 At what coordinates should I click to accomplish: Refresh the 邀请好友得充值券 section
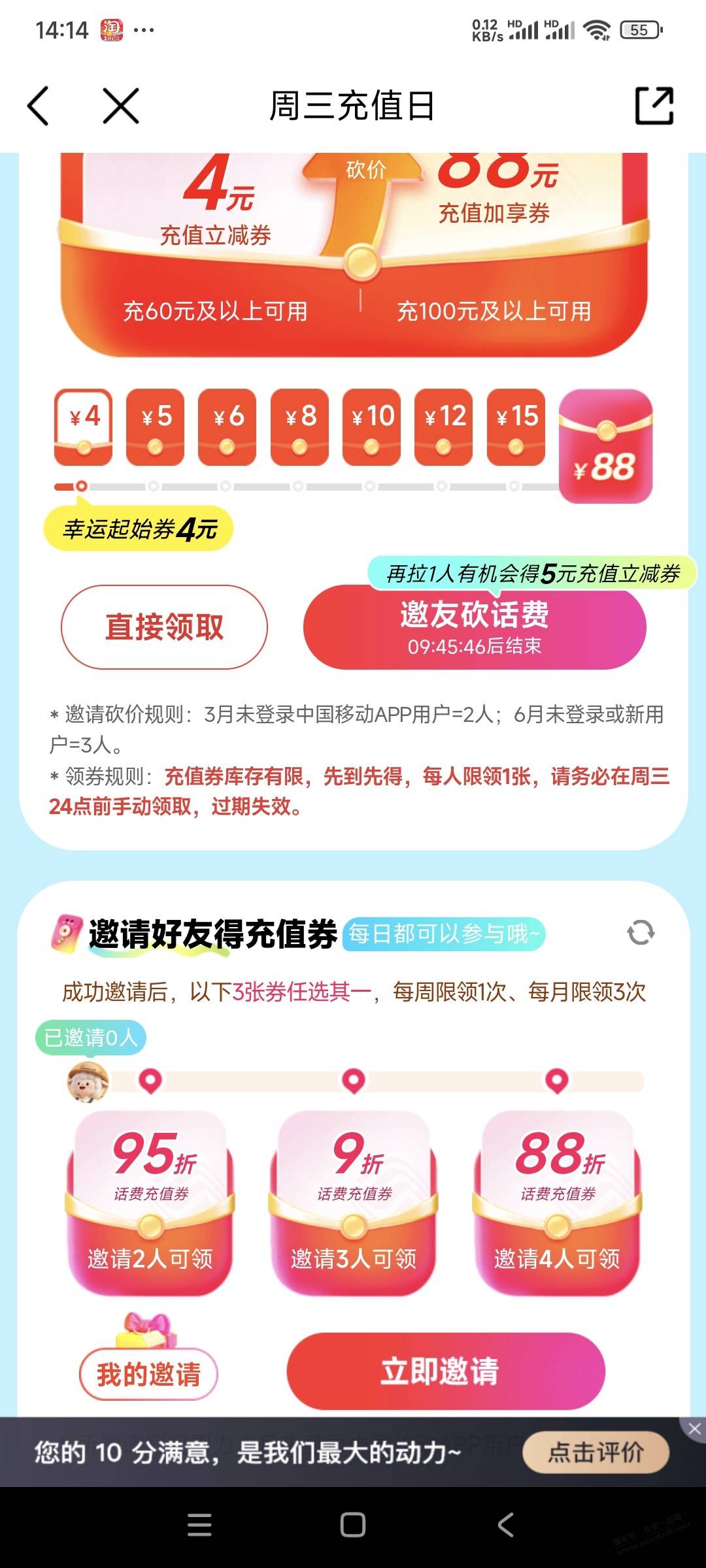click(640, 932)
